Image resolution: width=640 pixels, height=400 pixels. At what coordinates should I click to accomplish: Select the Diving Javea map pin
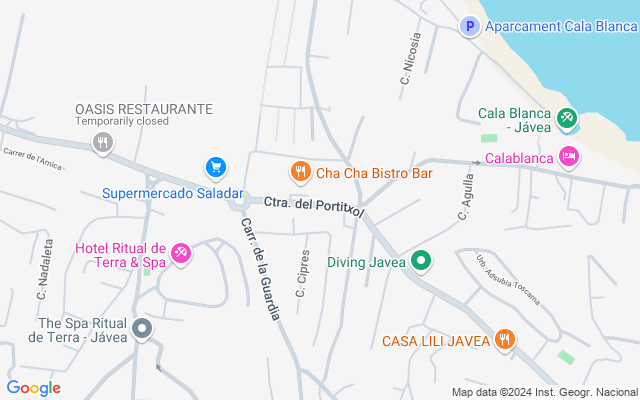[421, 262]
